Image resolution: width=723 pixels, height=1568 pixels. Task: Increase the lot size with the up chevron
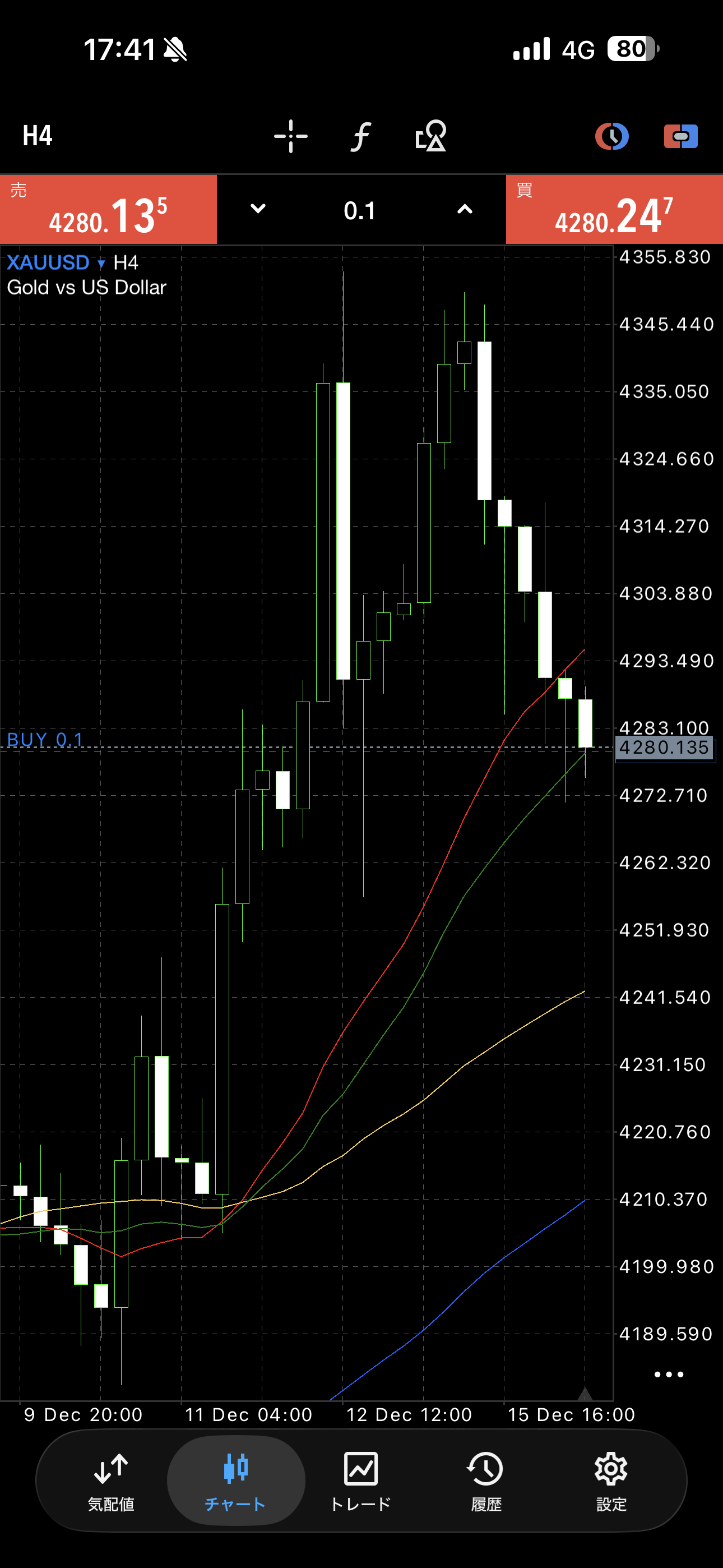[465, 209]
